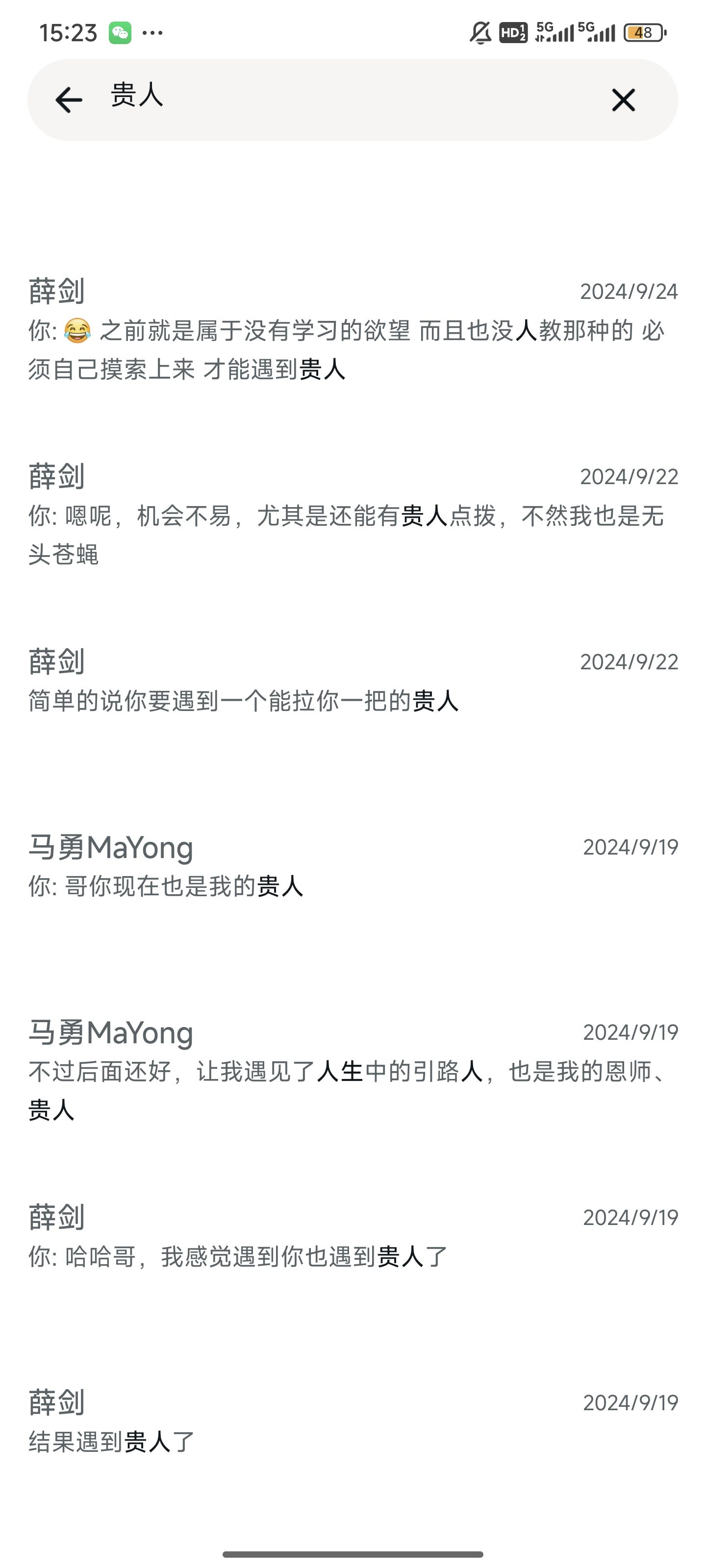Image resolution: width=706 pixels, height=1568 pixels.
Task: Open 马勇MaYong result '哥你现在也是我的贵人'
Action: 353,866
